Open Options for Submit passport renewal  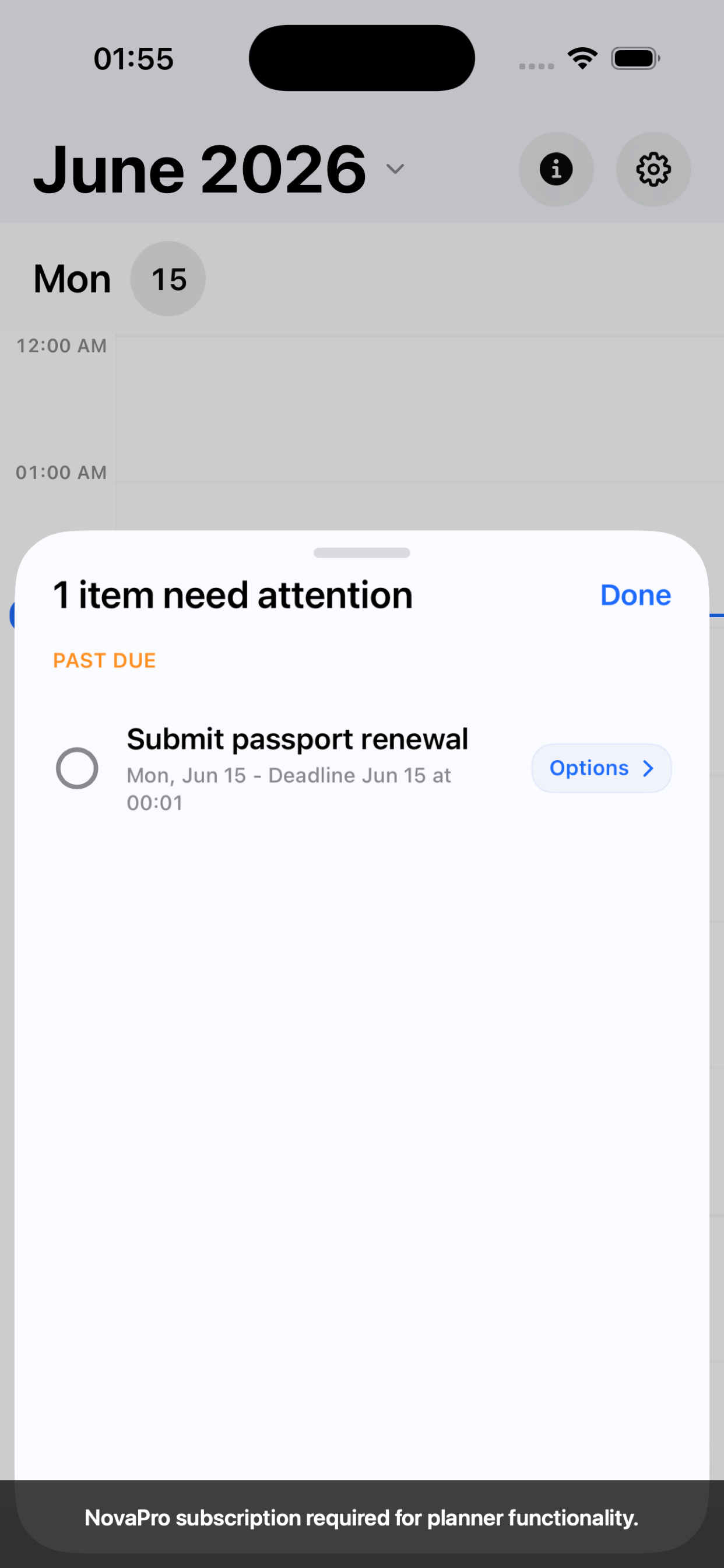point(601,768)
